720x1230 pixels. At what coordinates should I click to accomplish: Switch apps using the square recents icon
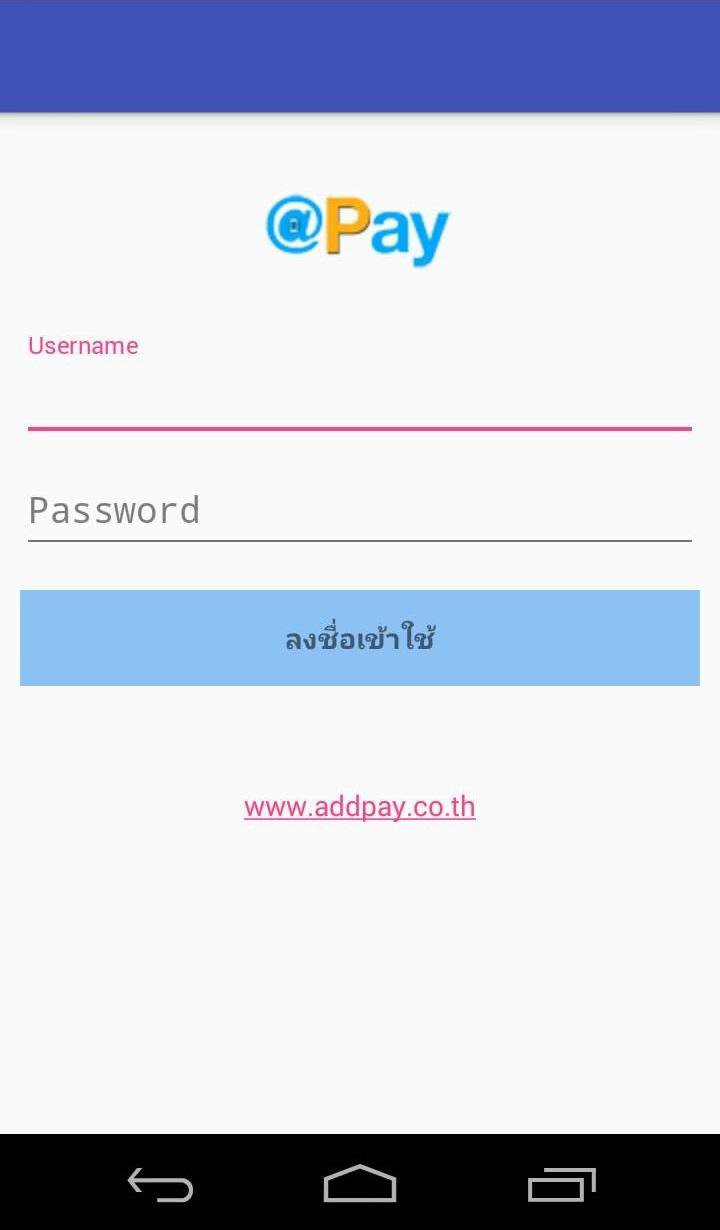(560, 1185)
